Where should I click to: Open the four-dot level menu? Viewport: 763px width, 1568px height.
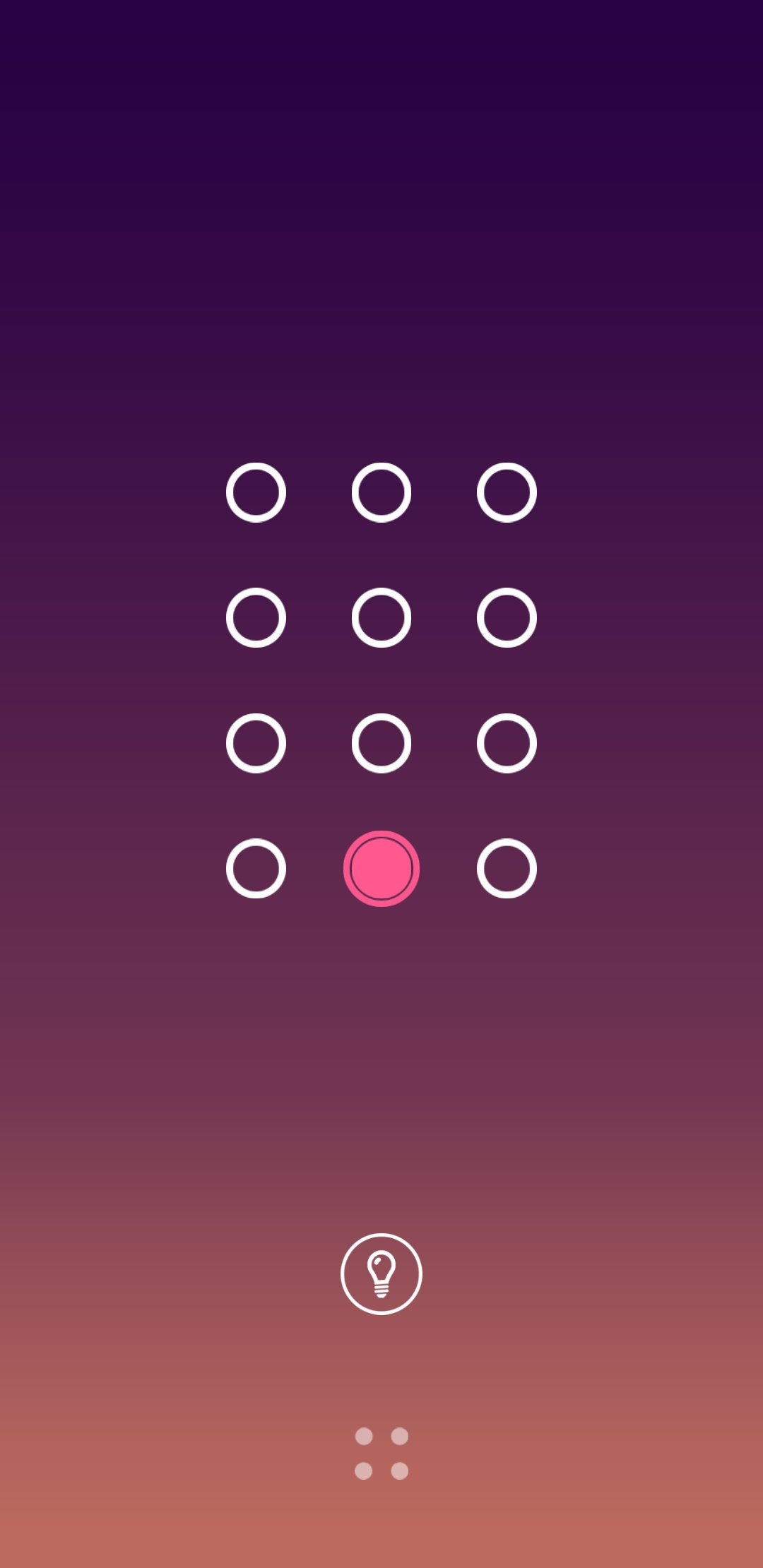point(381,1454)
